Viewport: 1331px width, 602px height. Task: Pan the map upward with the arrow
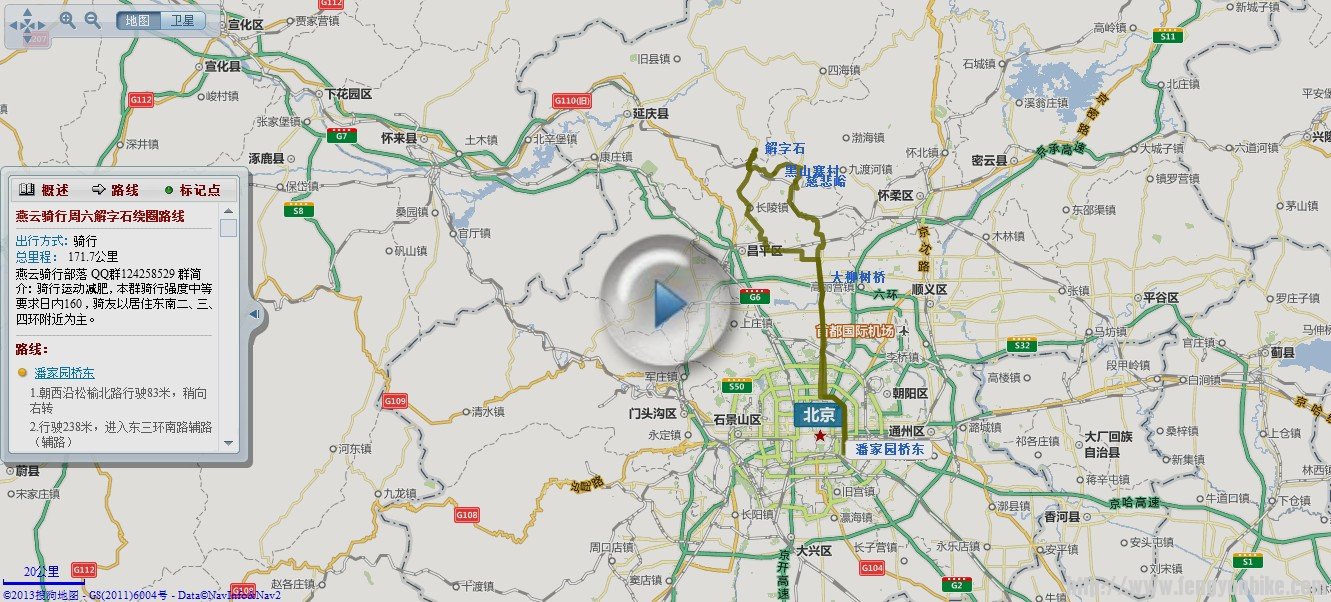(x=26, y=12)
